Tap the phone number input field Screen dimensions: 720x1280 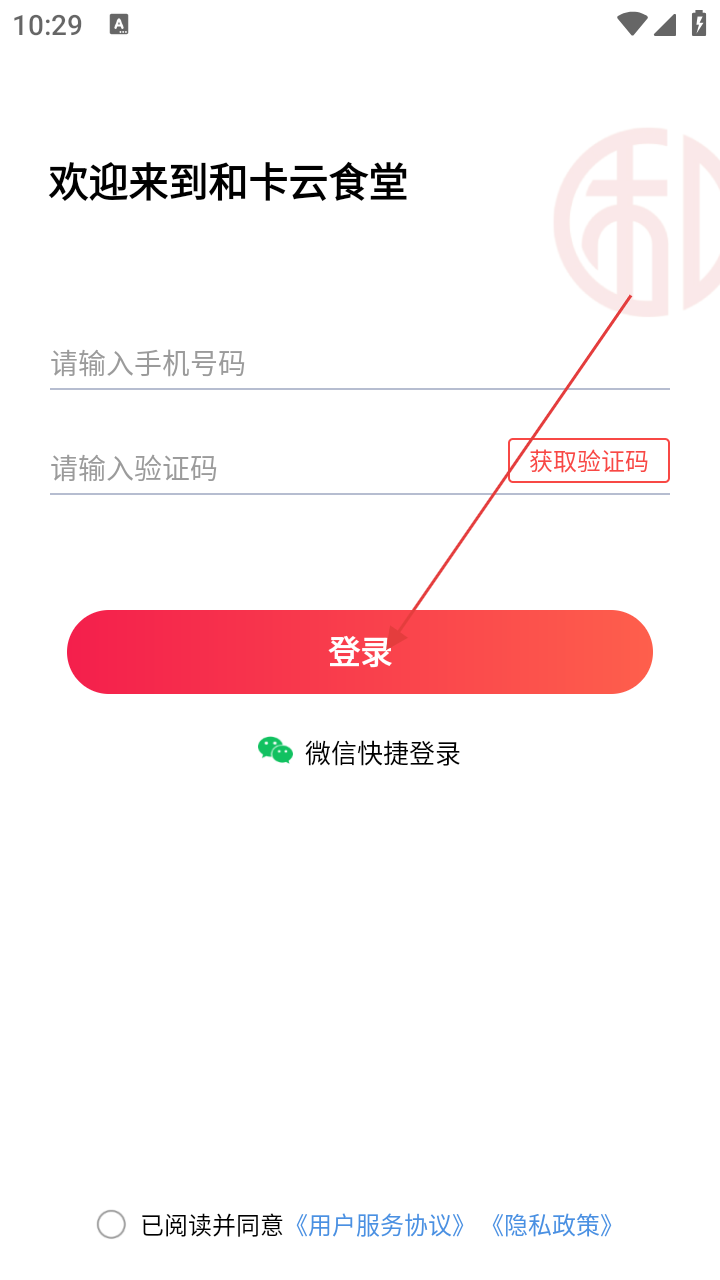[358, 363]
